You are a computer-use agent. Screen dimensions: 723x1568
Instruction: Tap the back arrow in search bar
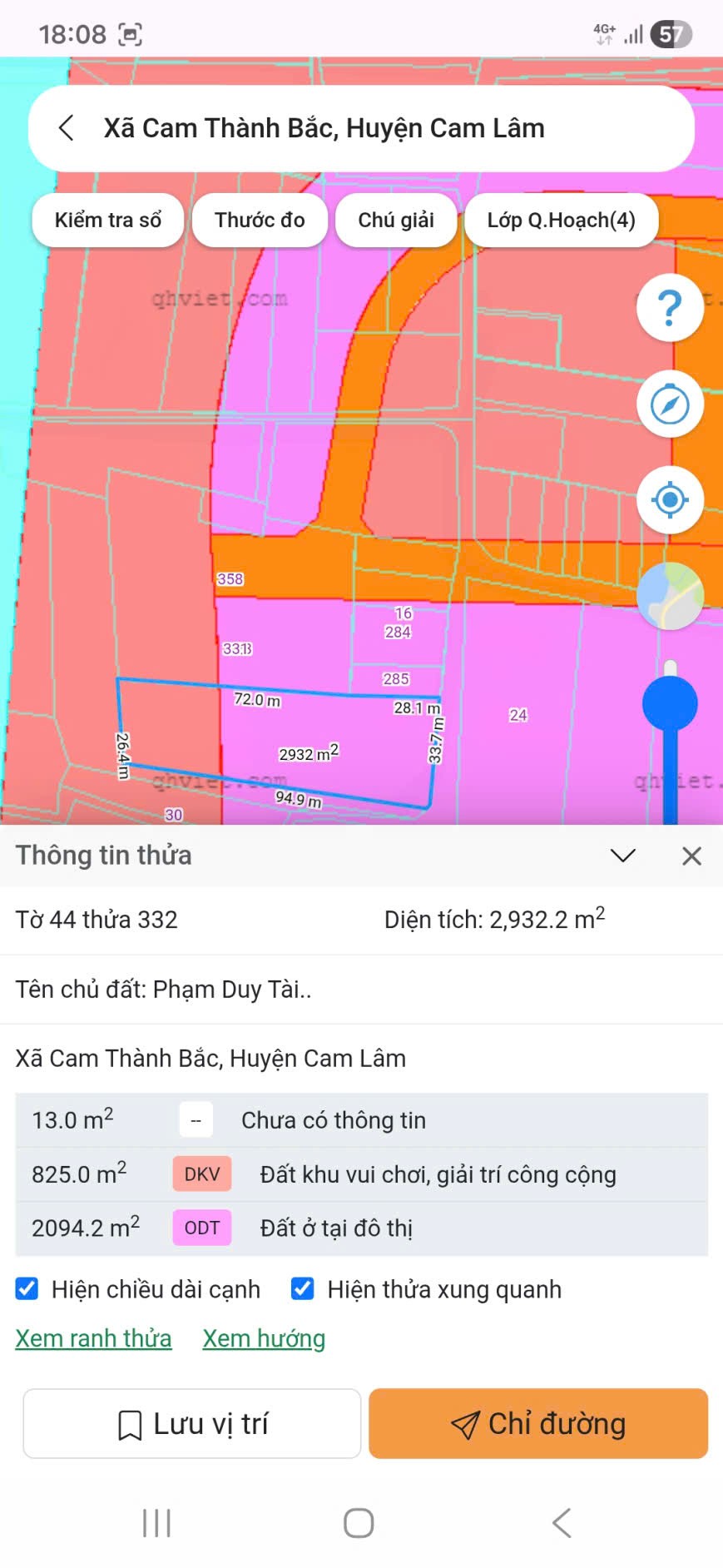coord(66,128)
